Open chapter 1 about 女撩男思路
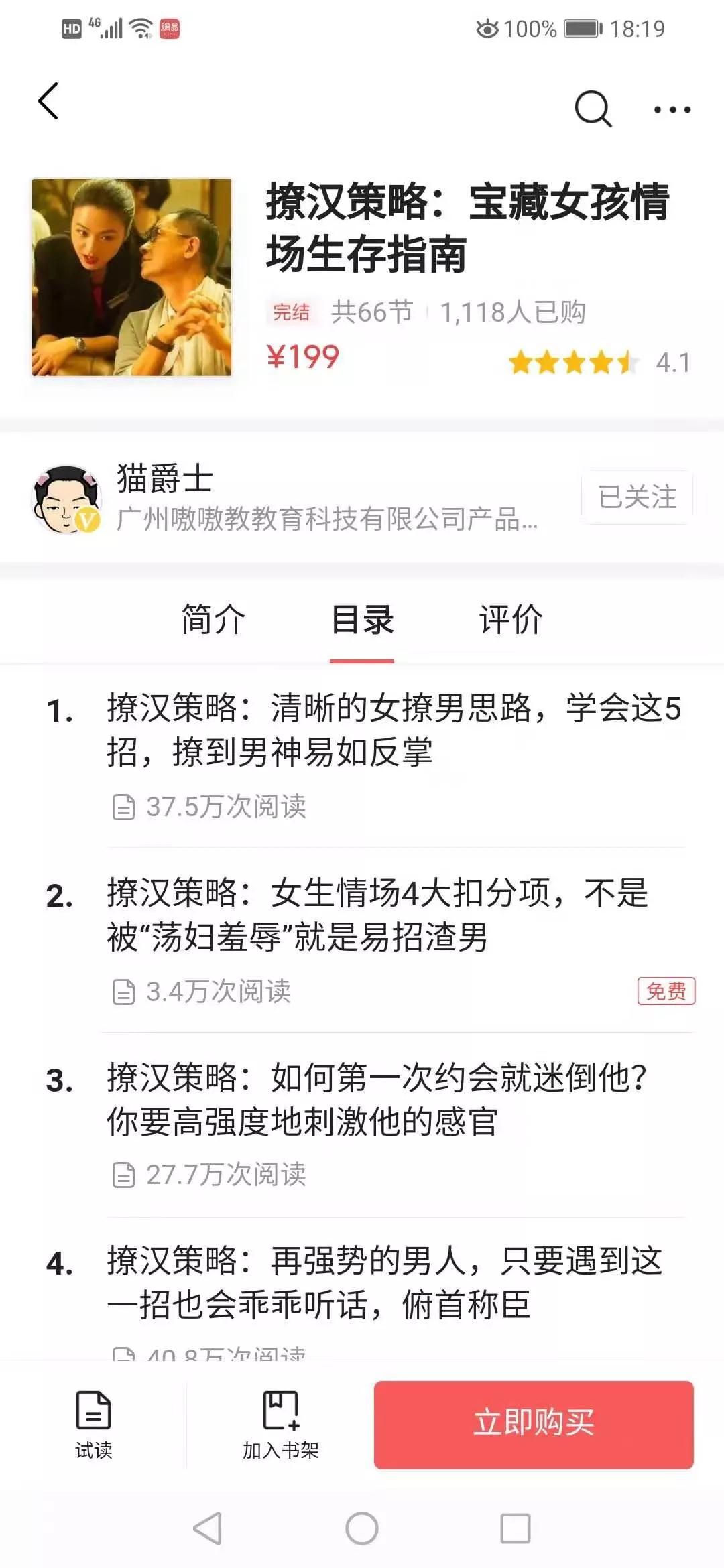Image resolution: width=724 pixels, height=1568 pixels. pyautogui.click(x=394, y=730)
